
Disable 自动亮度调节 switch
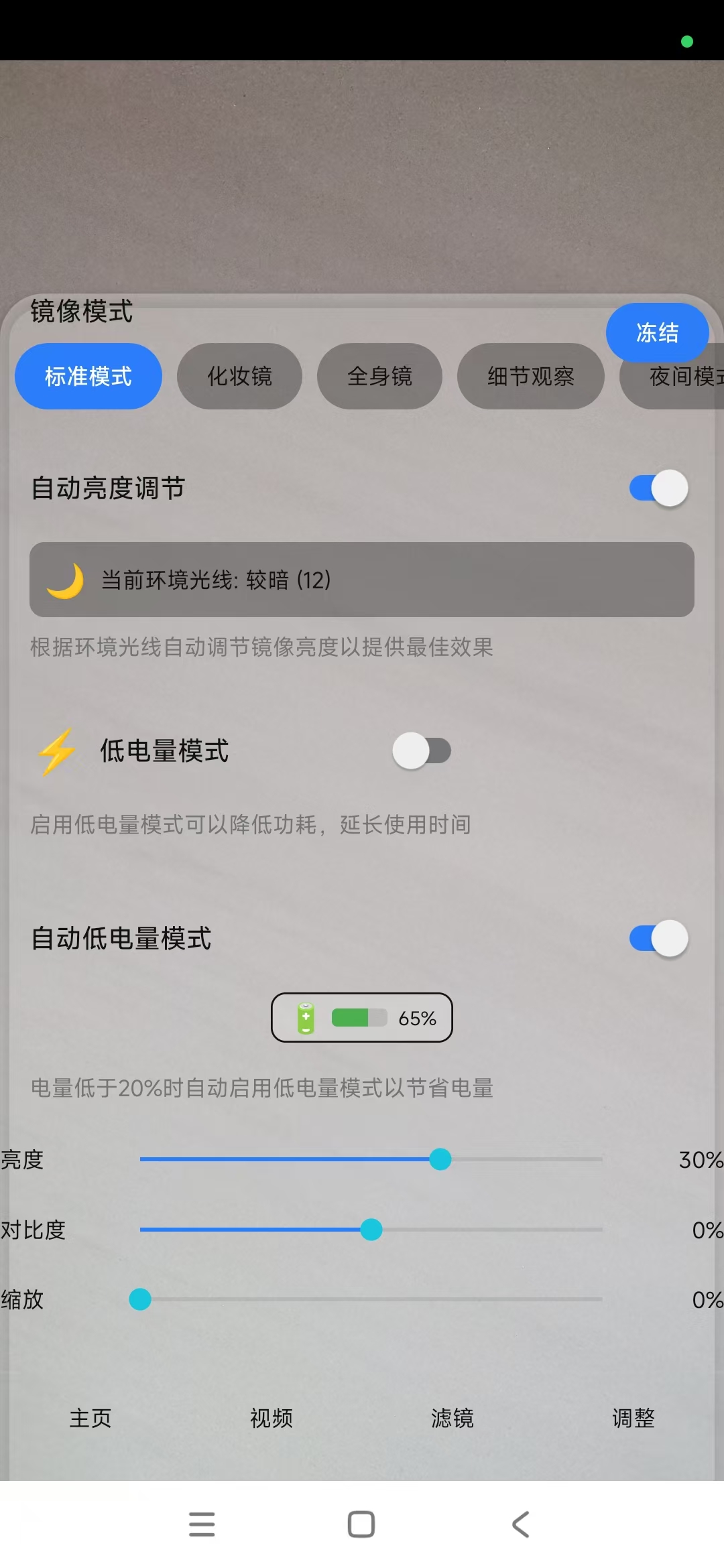[658, 488]
